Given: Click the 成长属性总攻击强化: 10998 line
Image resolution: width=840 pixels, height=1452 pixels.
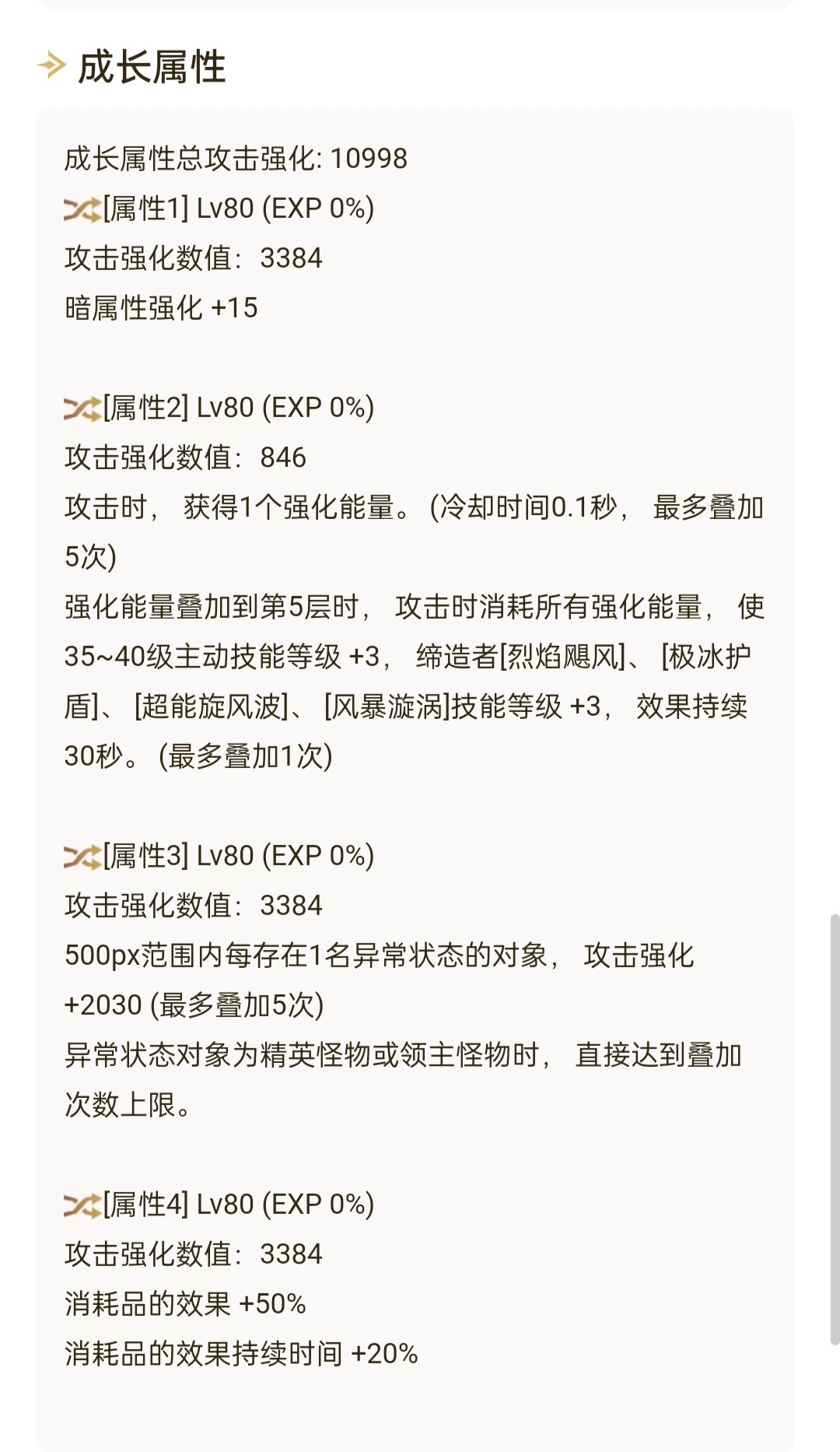Looking at the screenshot, I should 233,160.
